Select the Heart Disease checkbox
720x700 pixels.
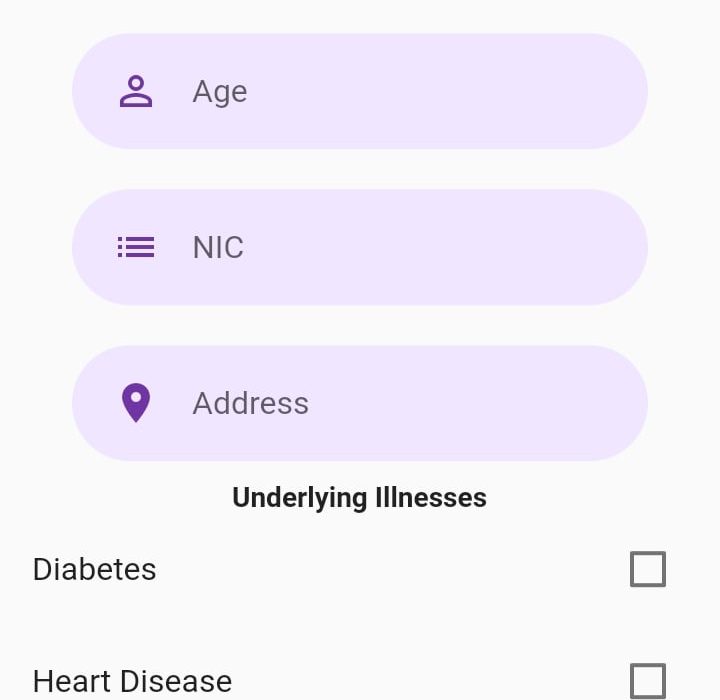coord(648,681)
